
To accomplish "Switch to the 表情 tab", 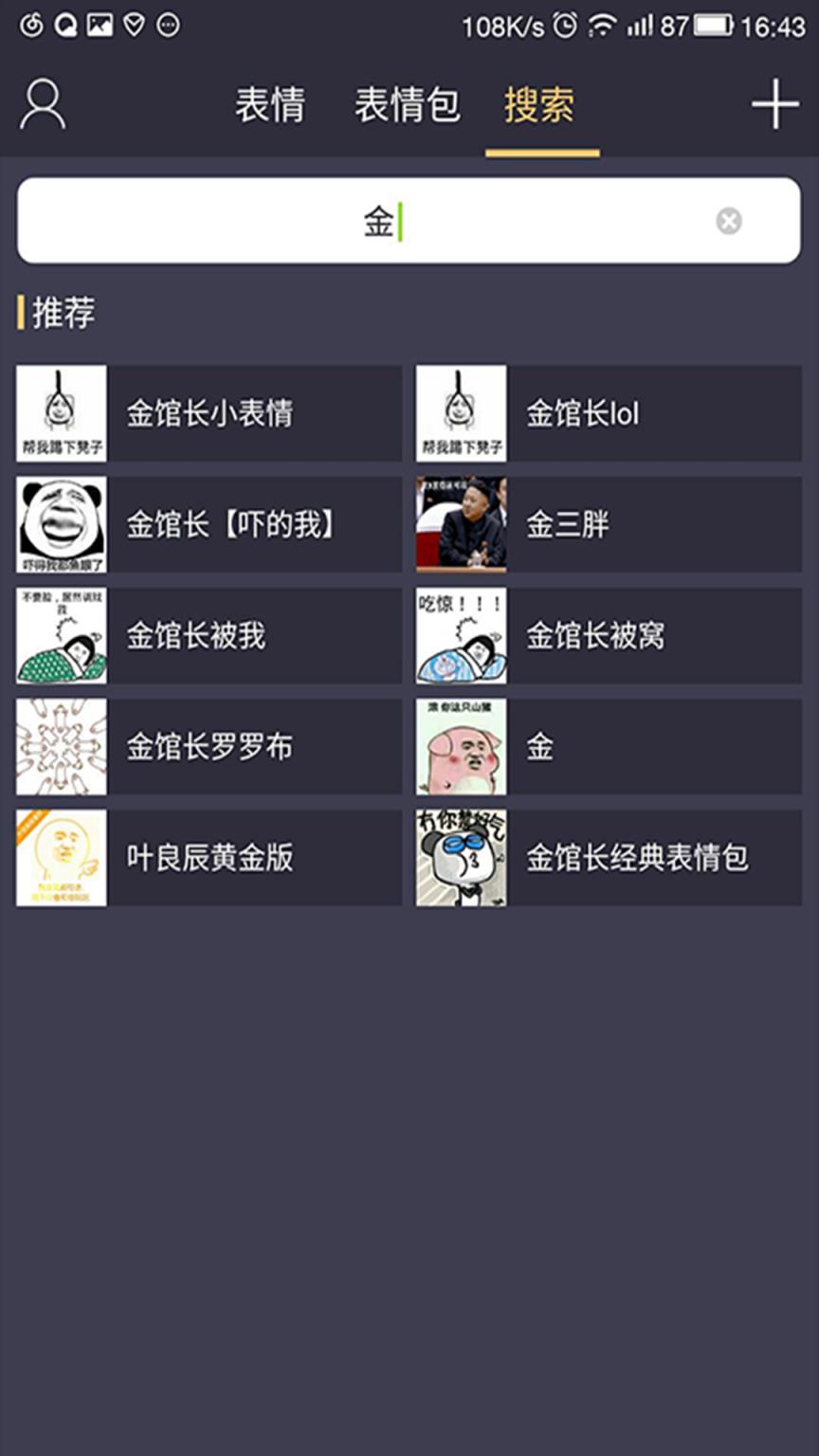I will [271, 107].
